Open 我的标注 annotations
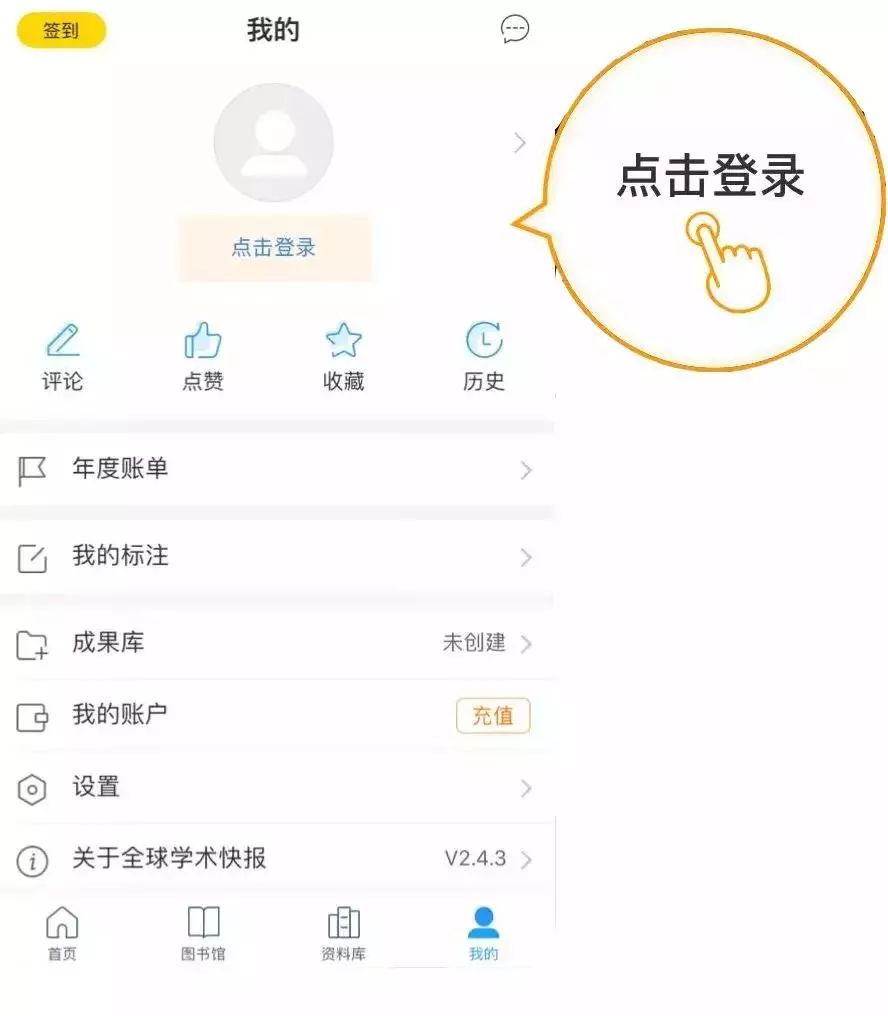Screen dimensions: 888x1016 [x=275, y=556]
